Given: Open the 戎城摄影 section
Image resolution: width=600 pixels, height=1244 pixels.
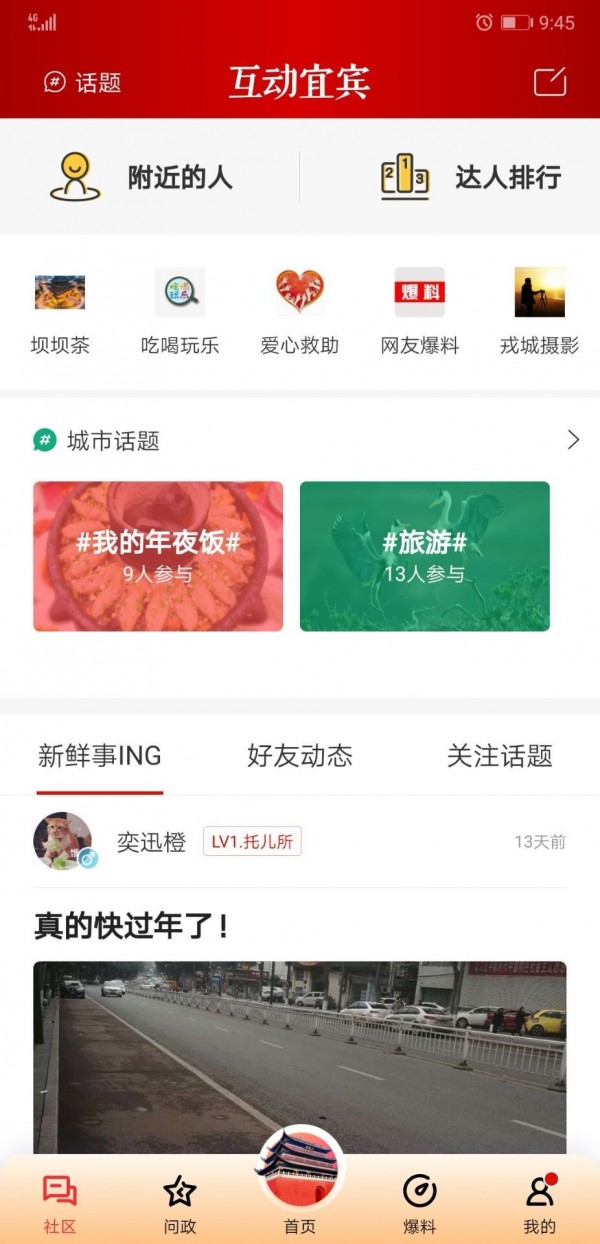Looking at the screenshot, I should pyautogui.click(x=540, y=311).
